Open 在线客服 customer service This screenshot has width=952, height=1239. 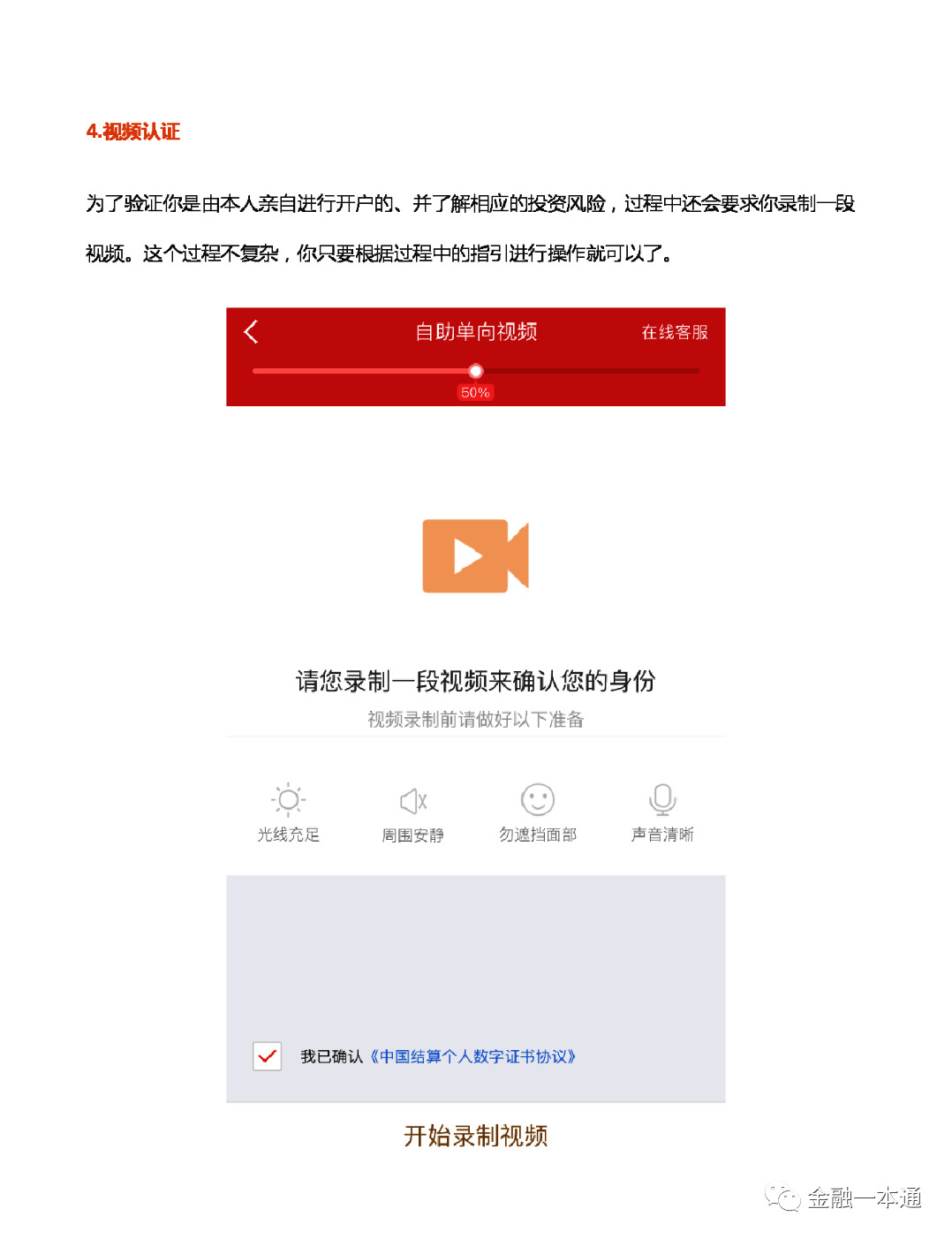(x=676, y=332)
